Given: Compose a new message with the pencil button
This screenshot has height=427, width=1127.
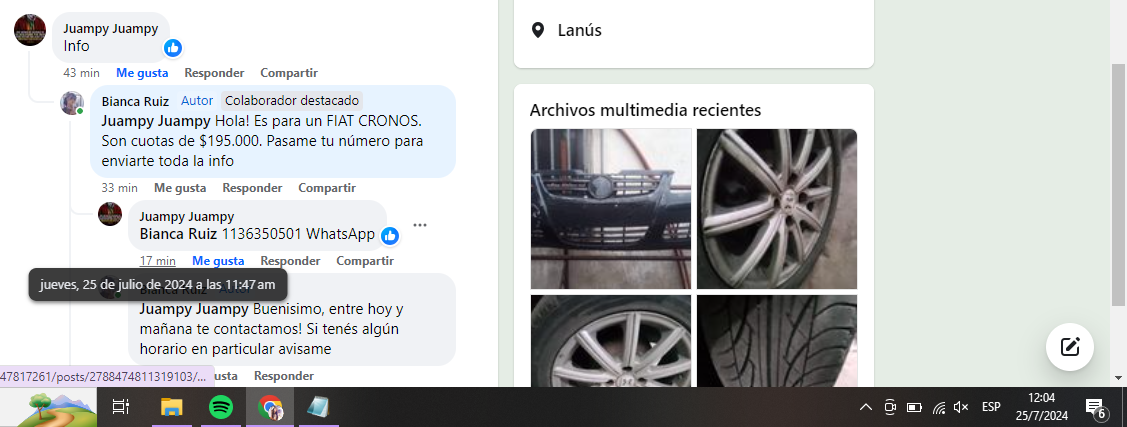Looking at the screenshot, I should [x=1070, y=347].
